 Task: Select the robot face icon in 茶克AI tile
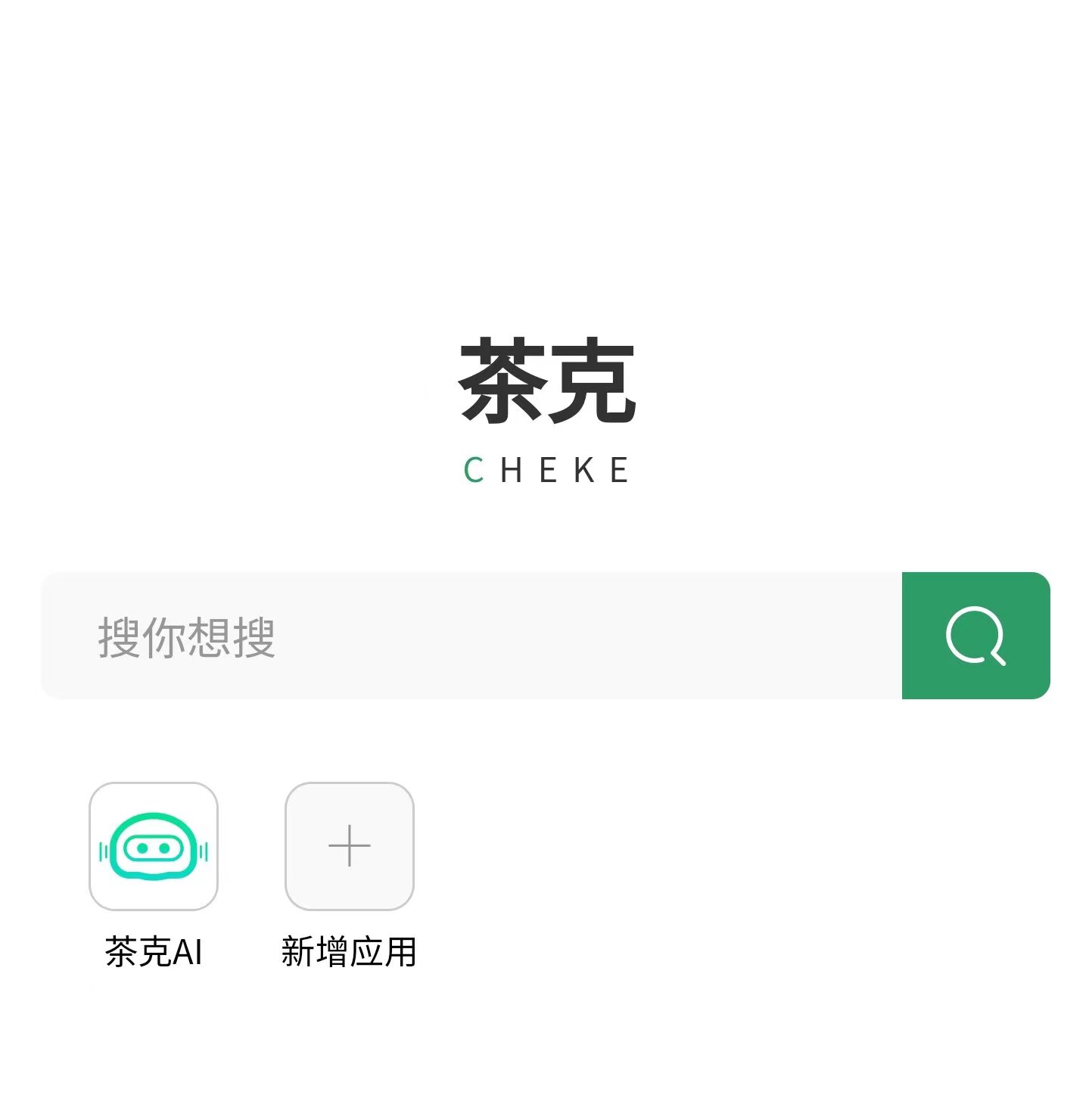pos(154,846)
